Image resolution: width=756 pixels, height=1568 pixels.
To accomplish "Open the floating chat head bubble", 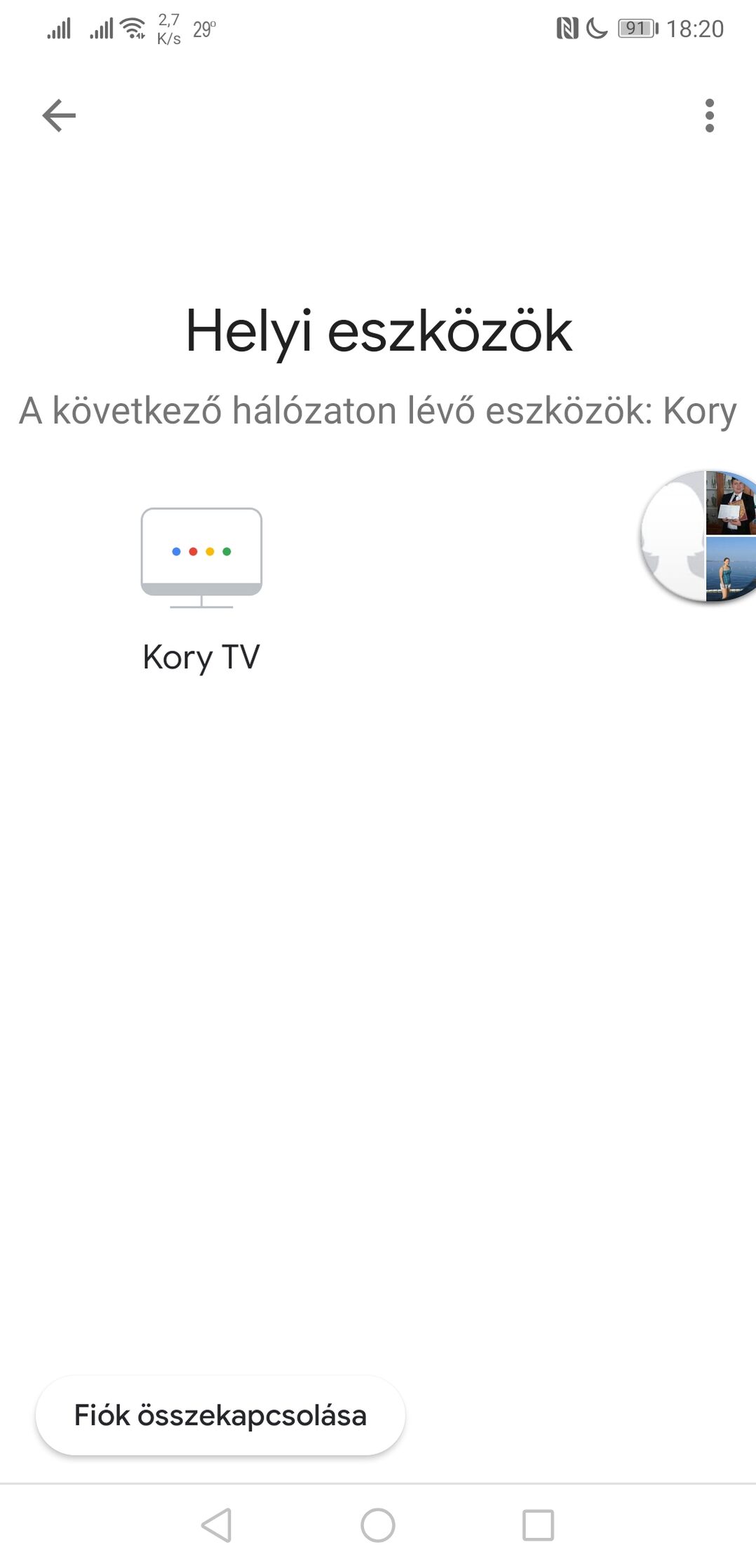I will (698, 536).
